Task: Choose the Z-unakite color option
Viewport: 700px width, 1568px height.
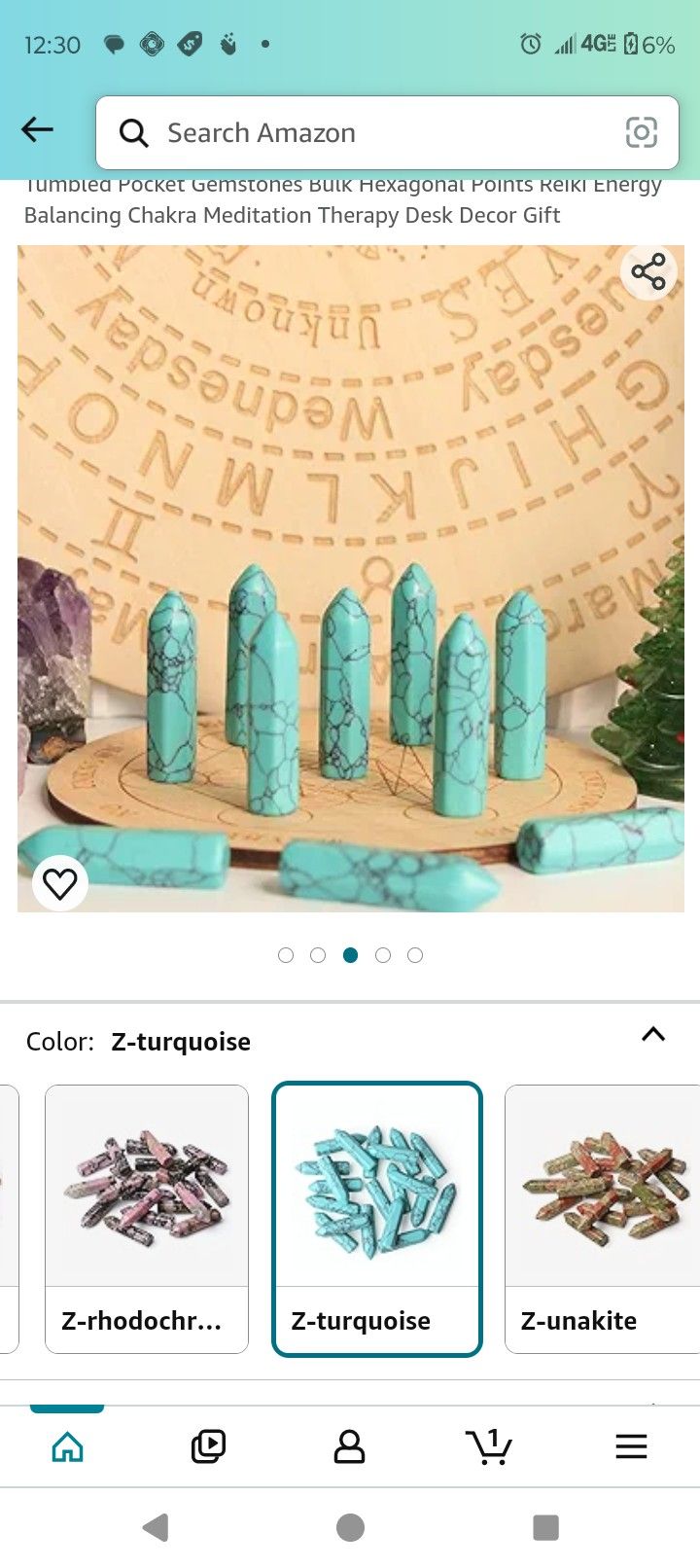Action: coord(603,1219)
